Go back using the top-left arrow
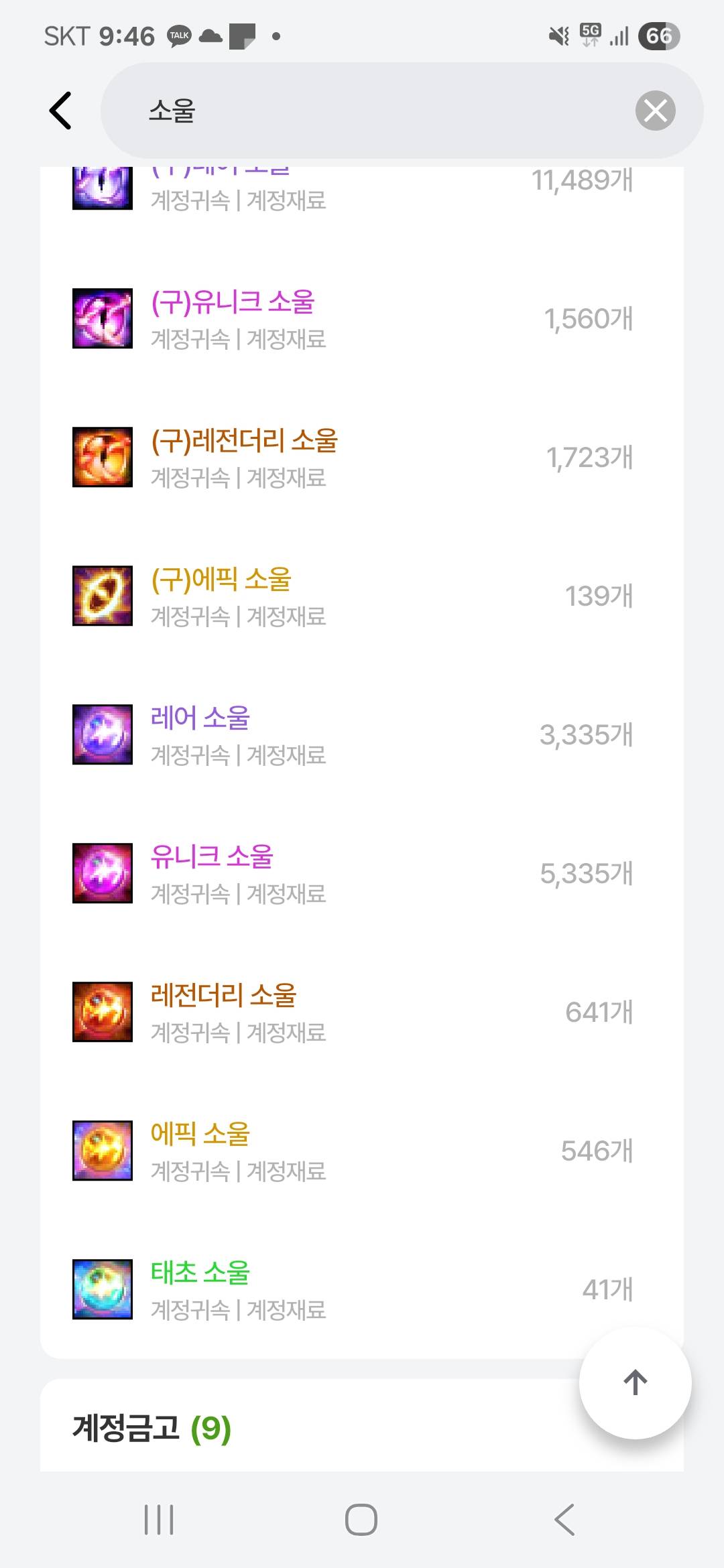Screen dimensions: 724x1568 tap(60, 111)
